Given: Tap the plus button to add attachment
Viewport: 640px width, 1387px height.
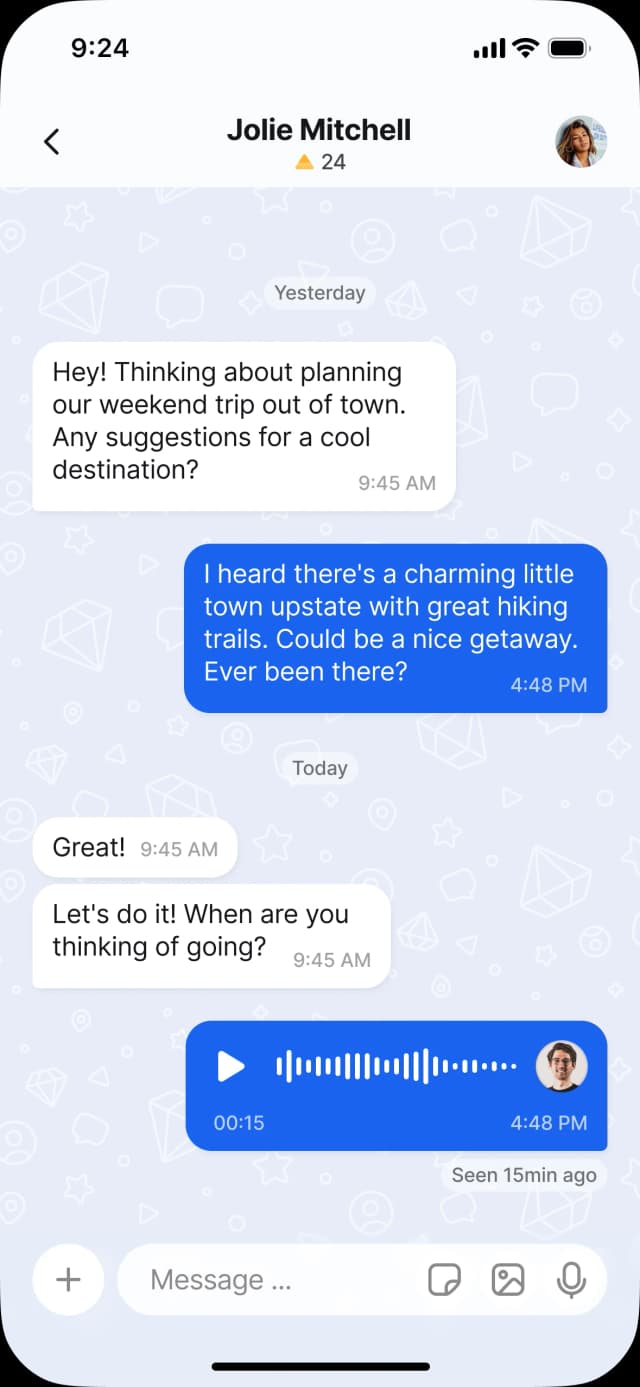Looking at the screenshot, I should [x=68, y=1279].
